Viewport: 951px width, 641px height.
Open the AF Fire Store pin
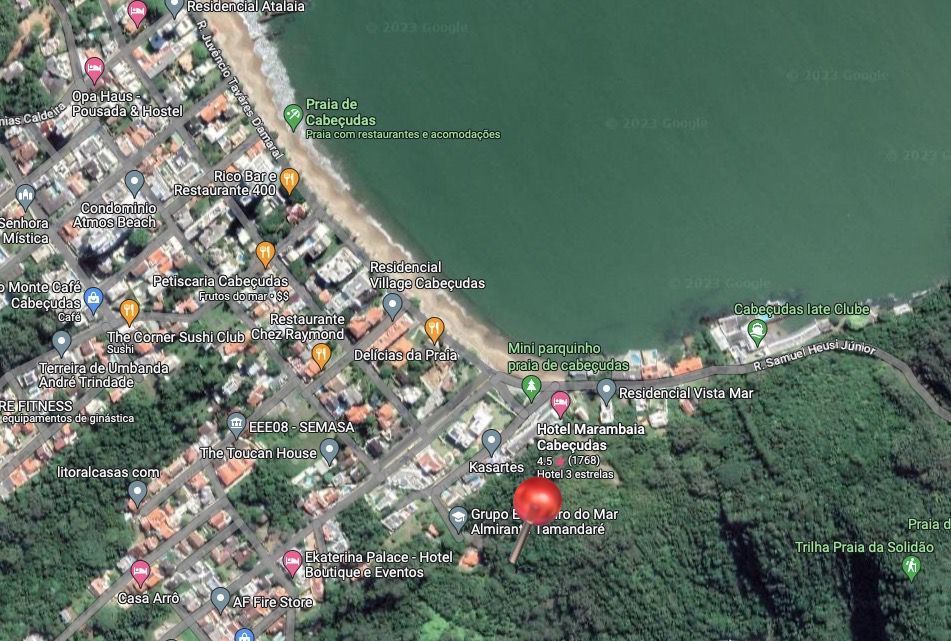pyautogui.click(x=220, y=600)
